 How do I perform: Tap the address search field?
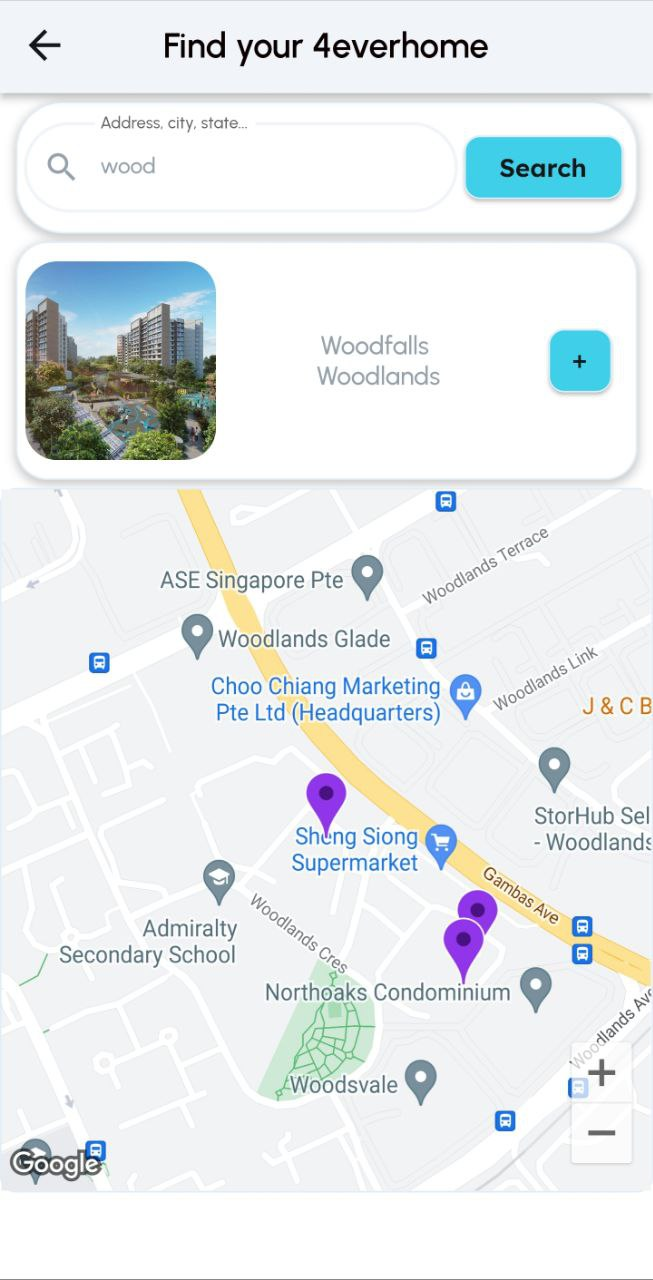[240, 167]
